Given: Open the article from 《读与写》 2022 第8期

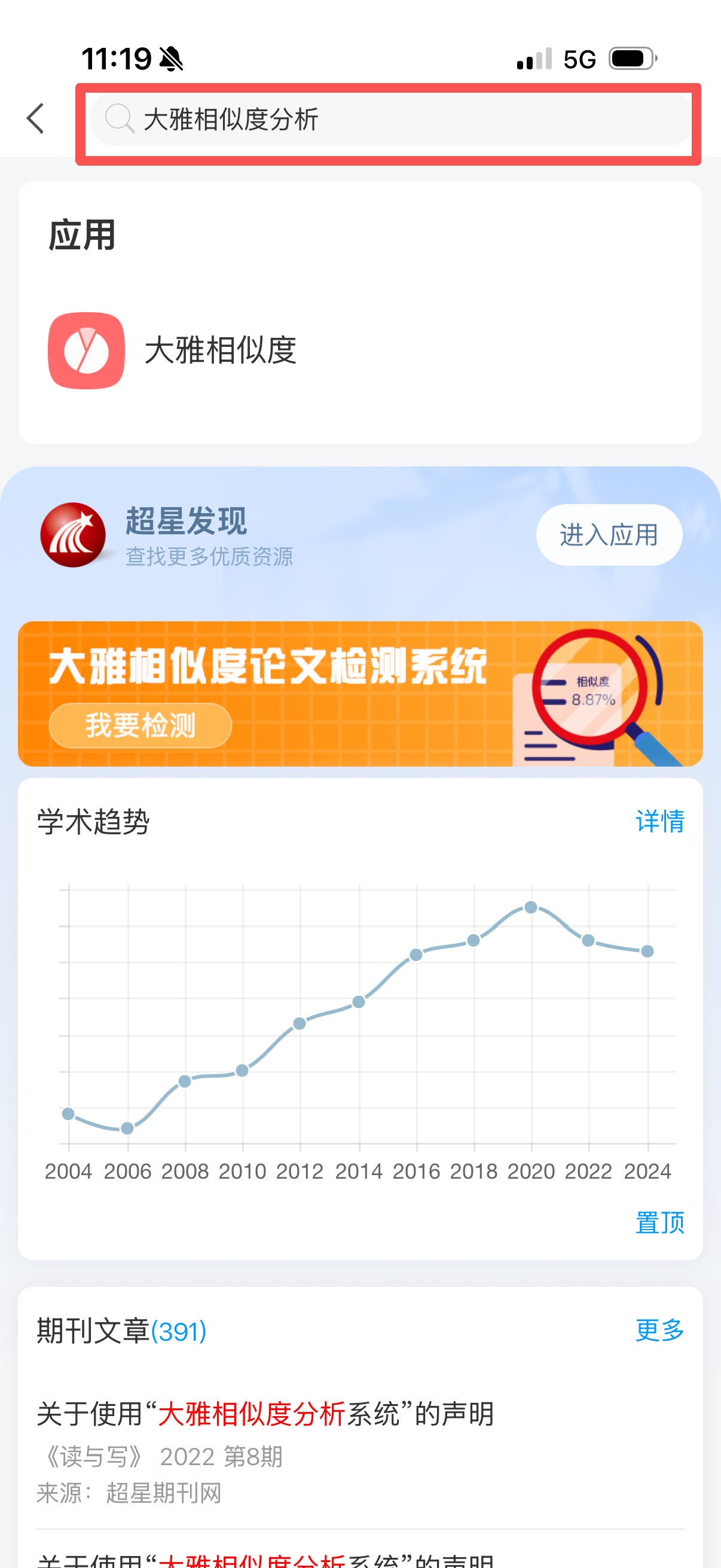Looking at the screenshot, I should click(265, 1413).
